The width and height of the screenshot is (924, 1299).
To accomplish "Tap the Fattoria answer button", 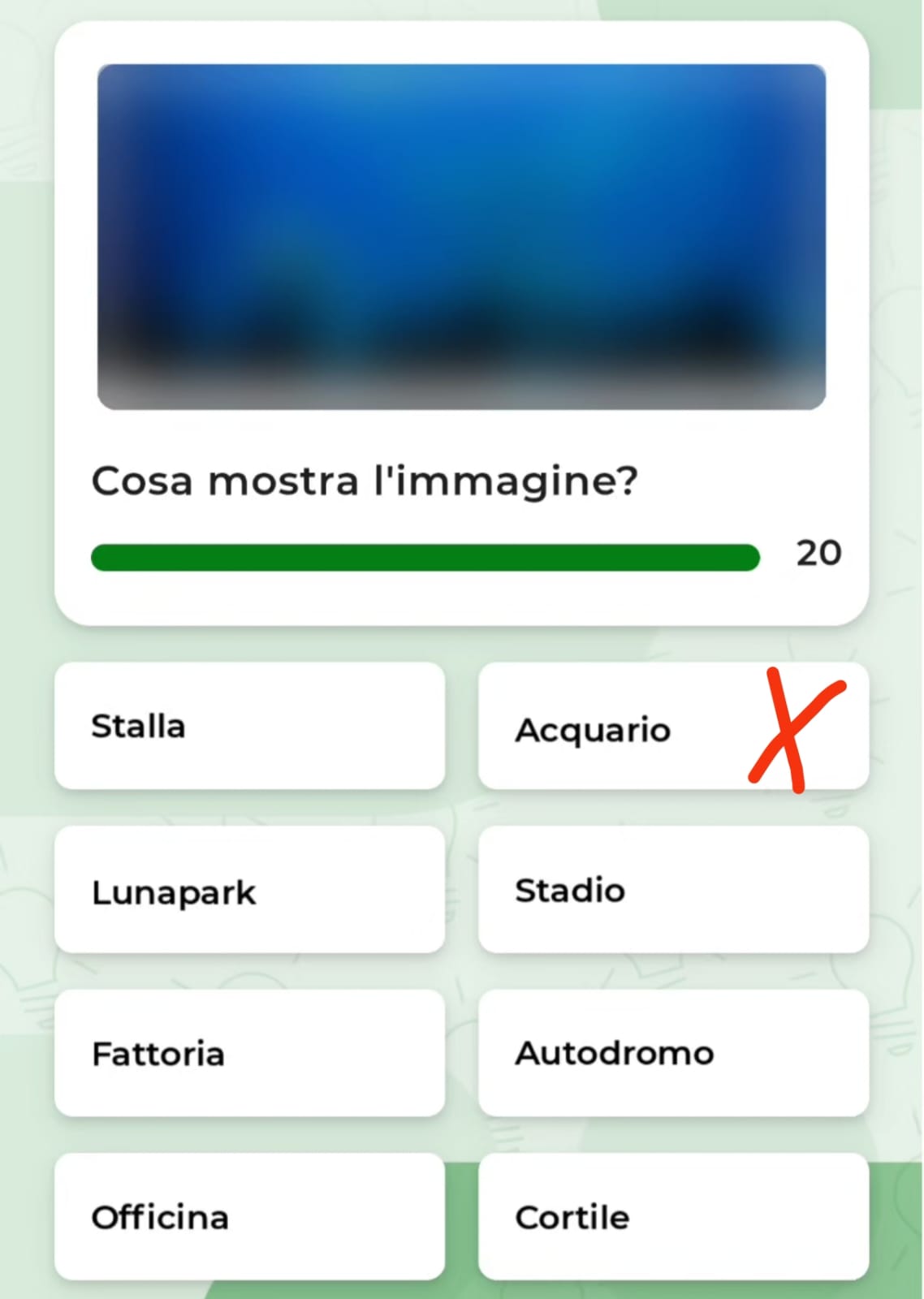I will point(249,1054).
